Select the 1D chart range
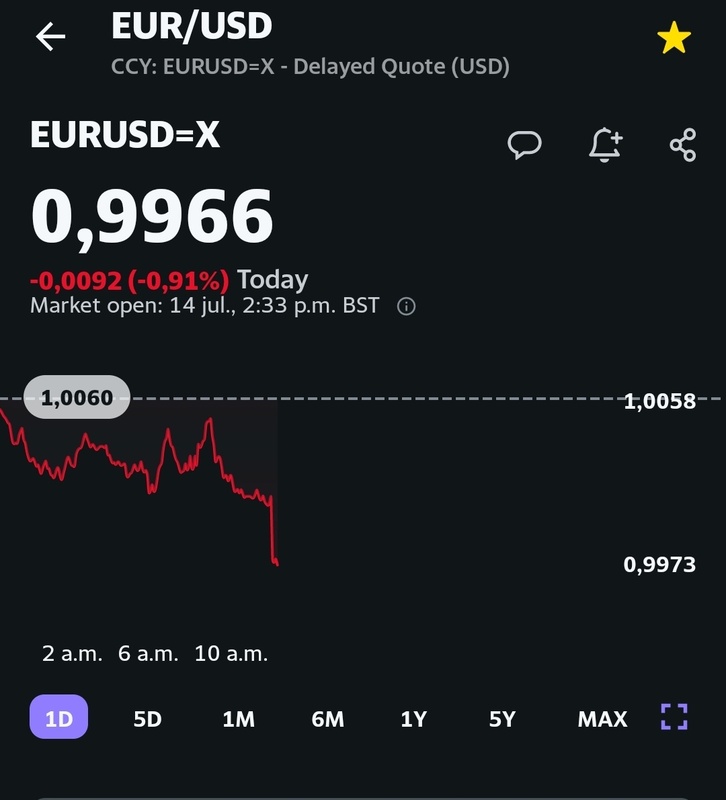 coord(59,718)
